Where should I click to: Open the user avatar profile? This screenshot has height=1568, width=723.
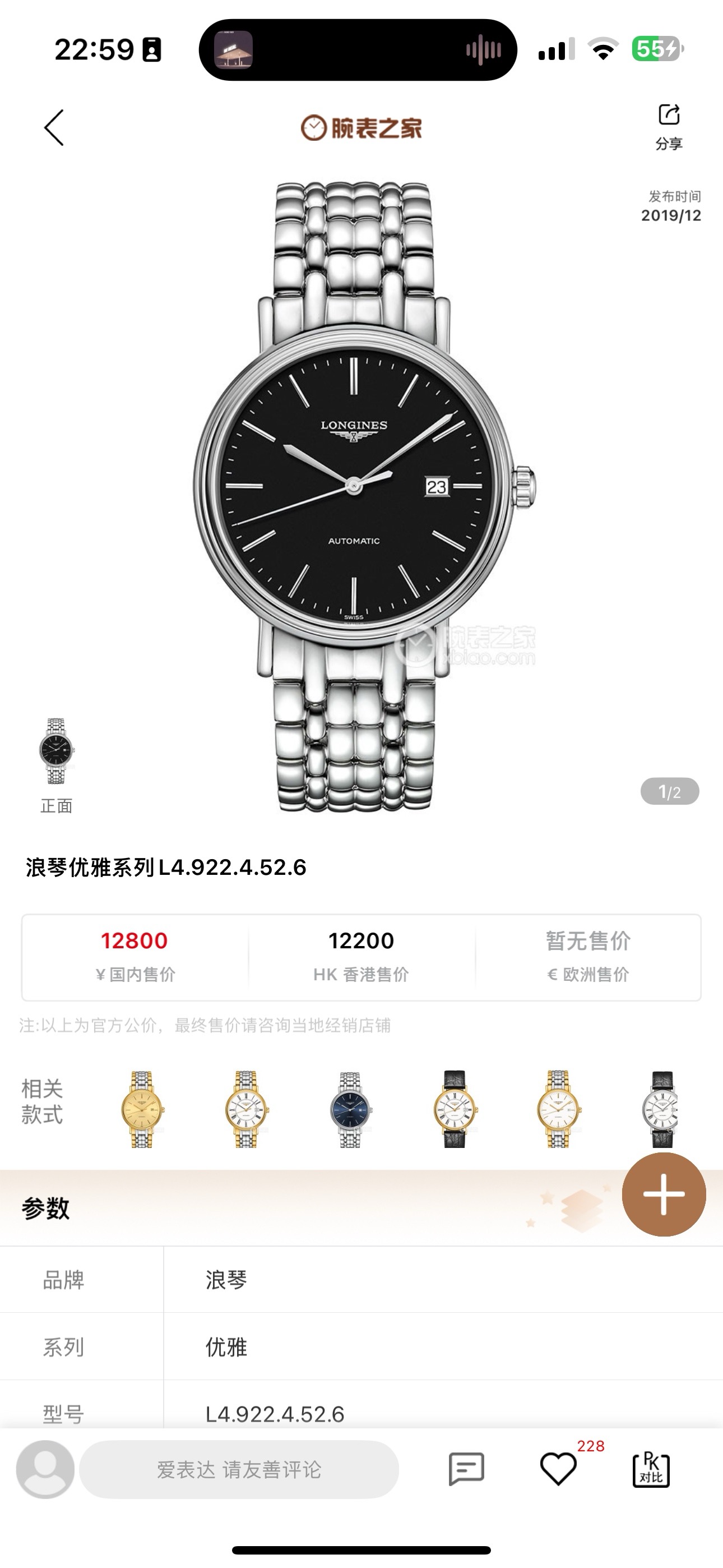45,1469
